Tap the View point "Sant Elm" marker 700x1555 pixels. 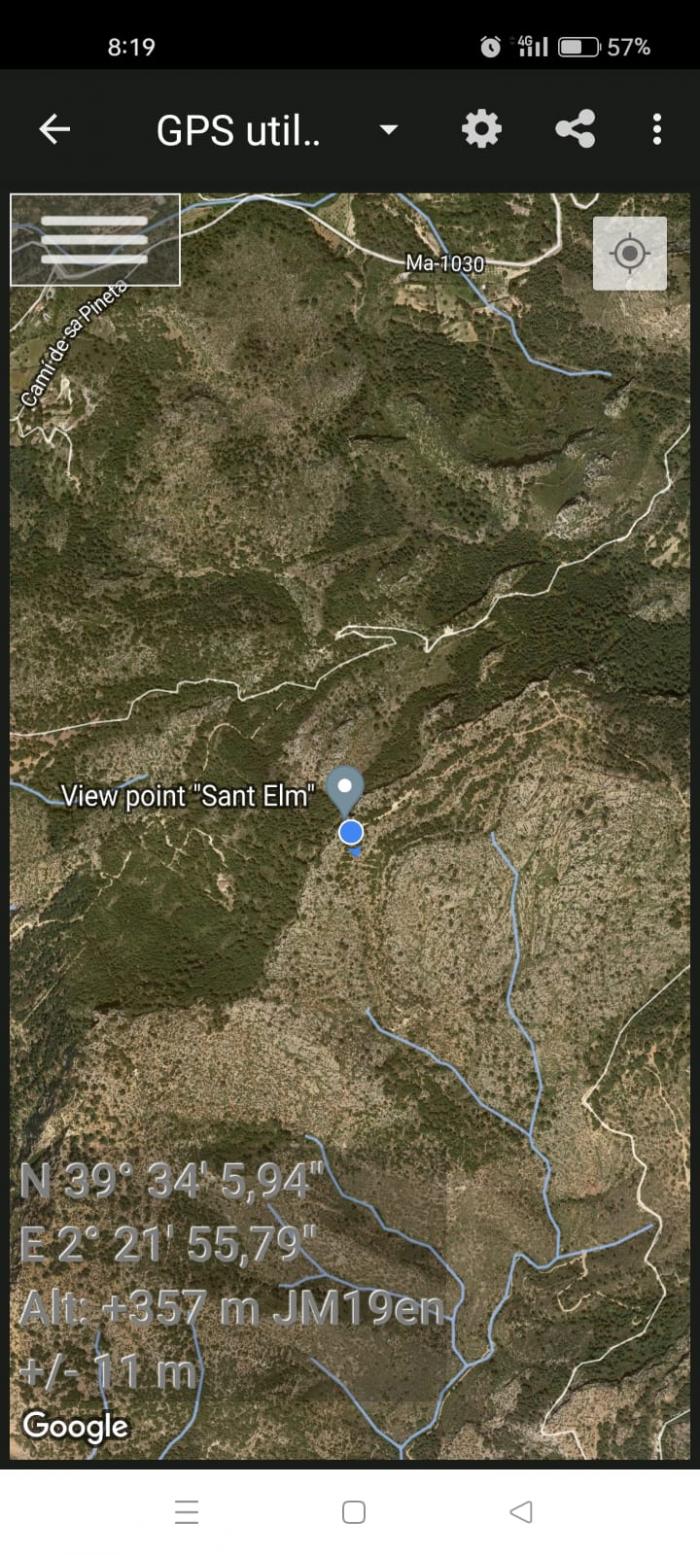pyautogui.click(x=346, y=792)
